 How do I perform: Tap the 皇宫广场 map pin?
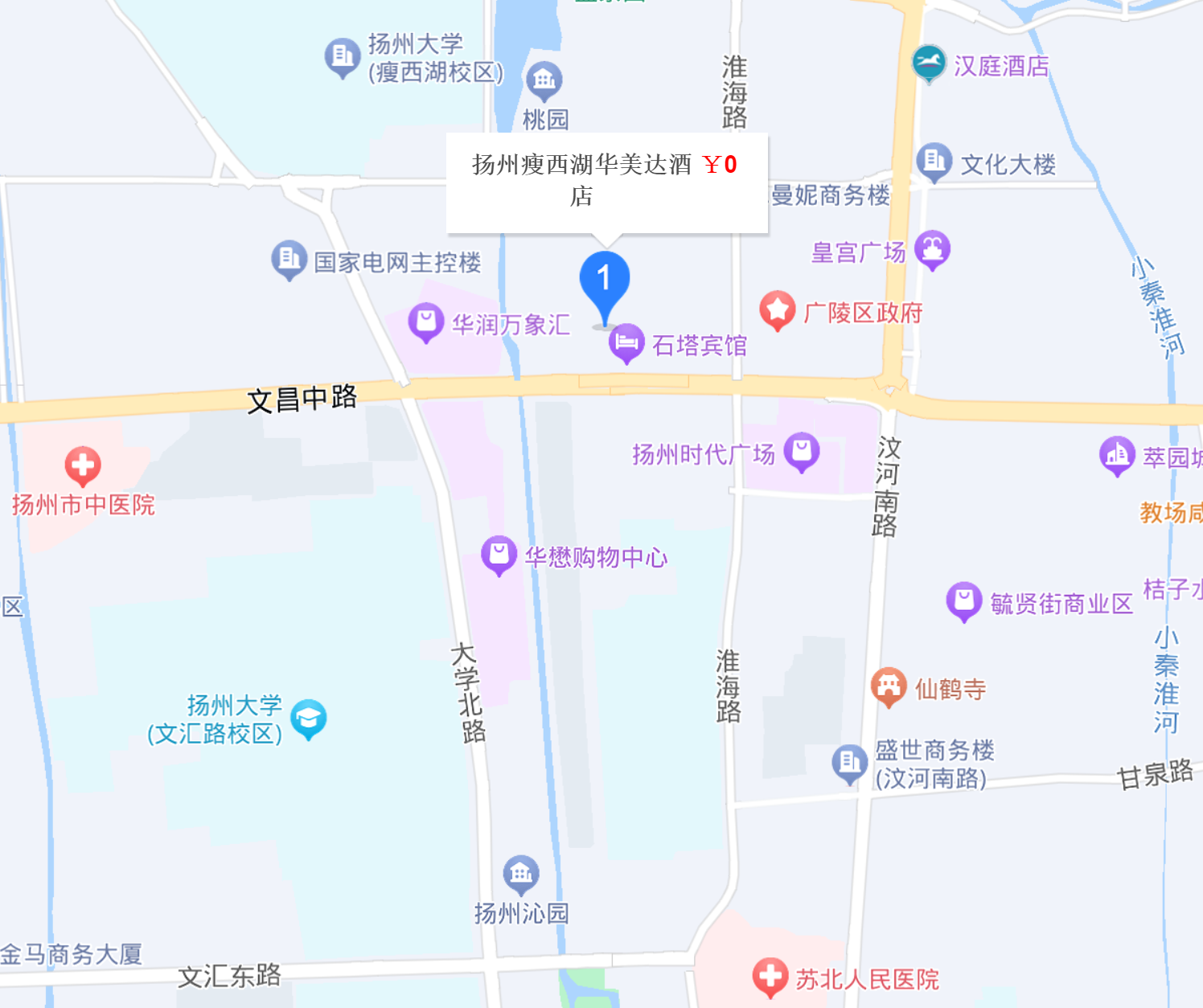tap(933, 249)
